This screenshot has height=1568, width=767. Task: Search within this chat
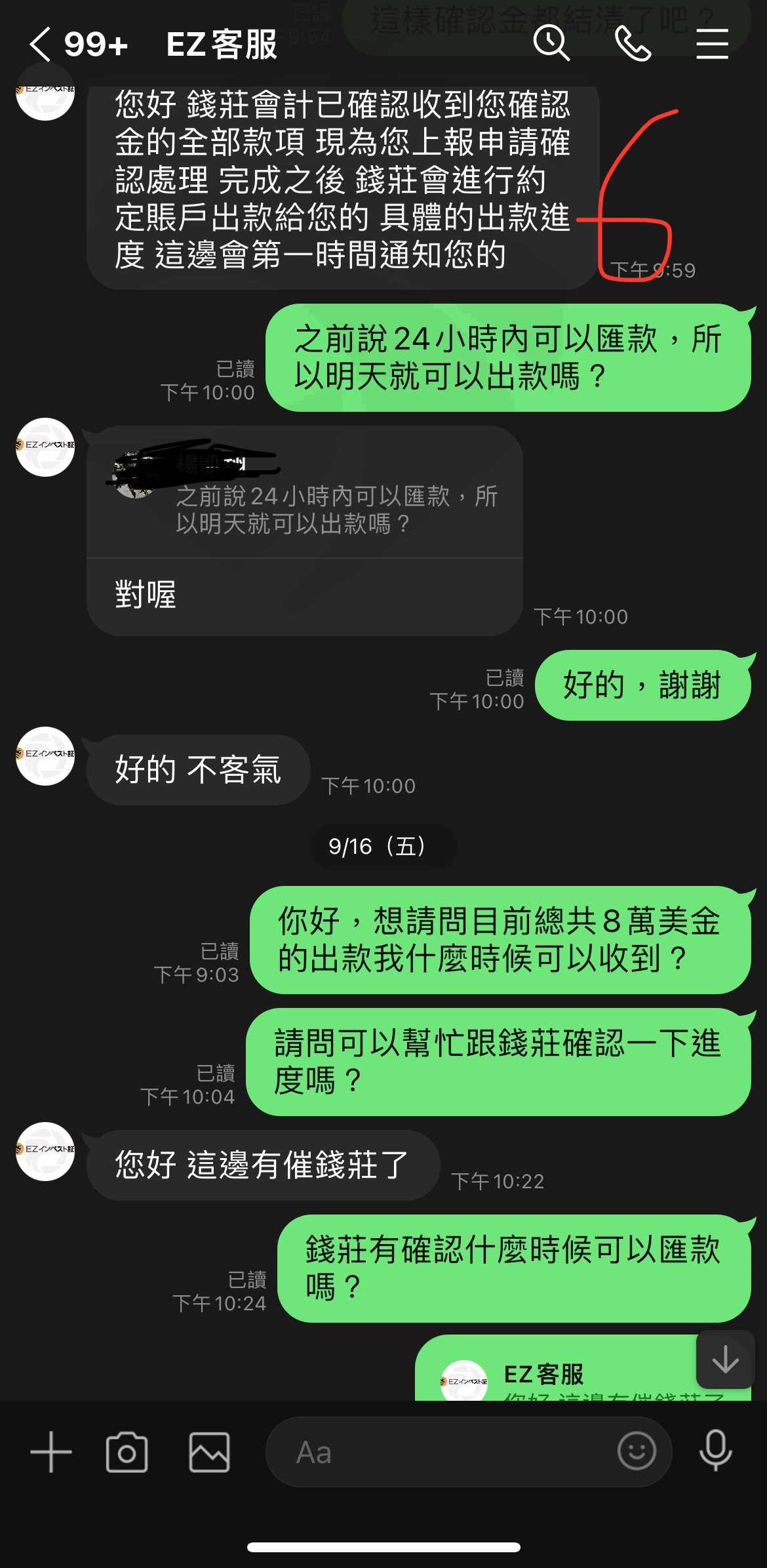(551, 44)
